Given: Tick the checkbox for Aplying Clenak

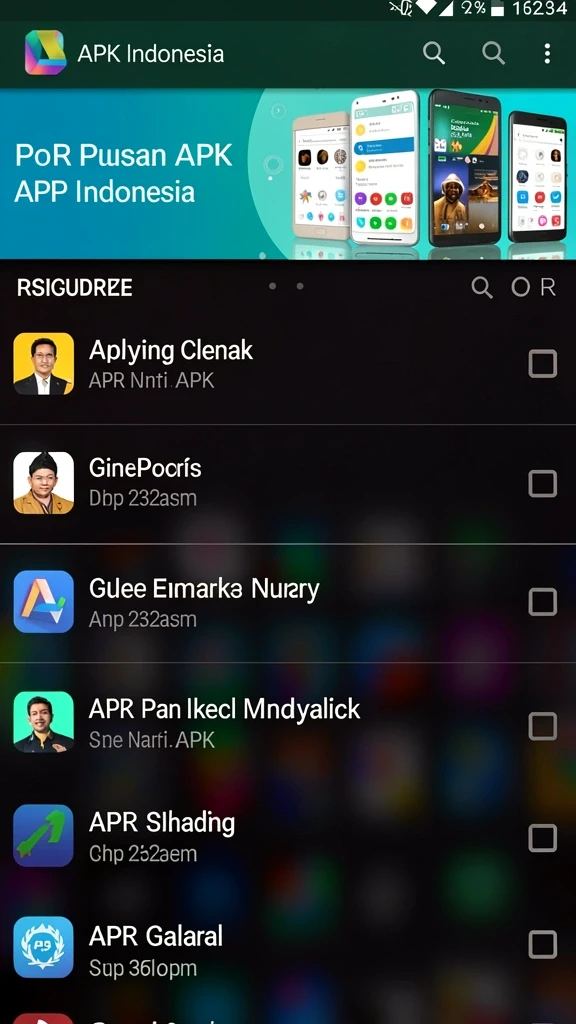Looking at the screenshot, I should pyautogui.click(x=543, y=364).
